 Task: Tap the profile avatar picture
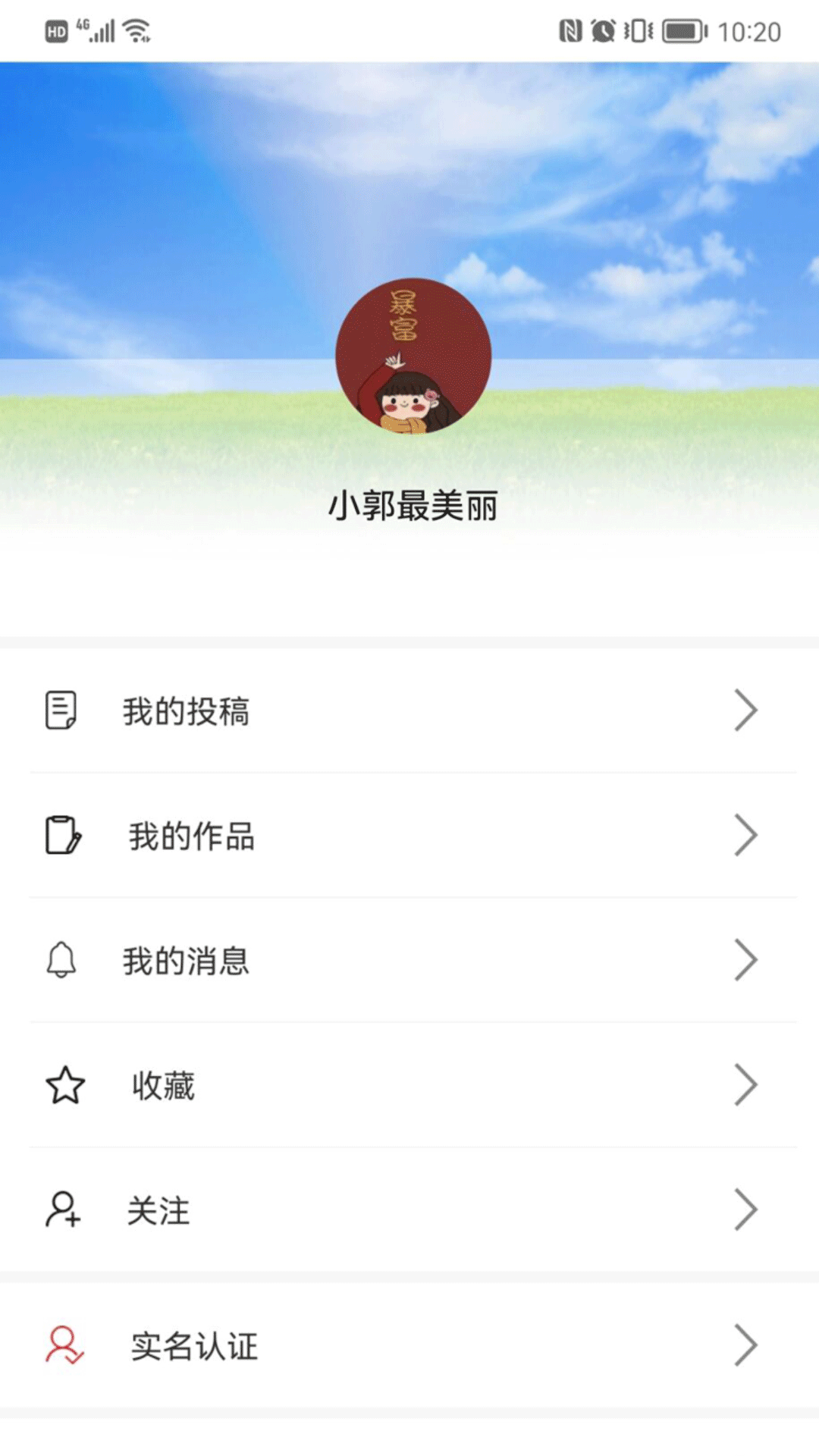(413, 356)
